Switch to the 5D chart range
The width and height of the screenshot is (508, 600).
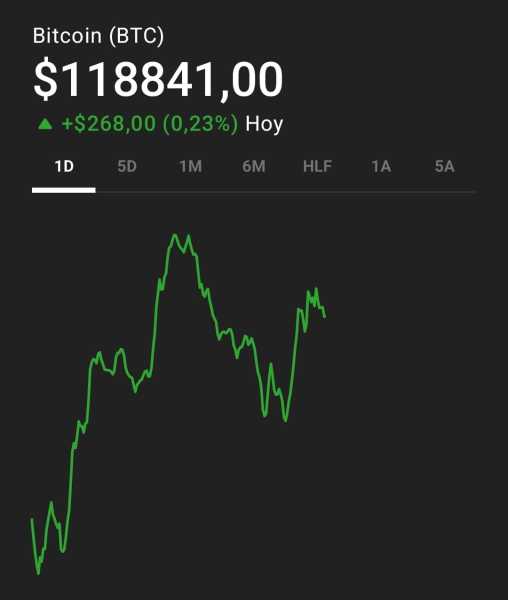[x=127, y=166]
